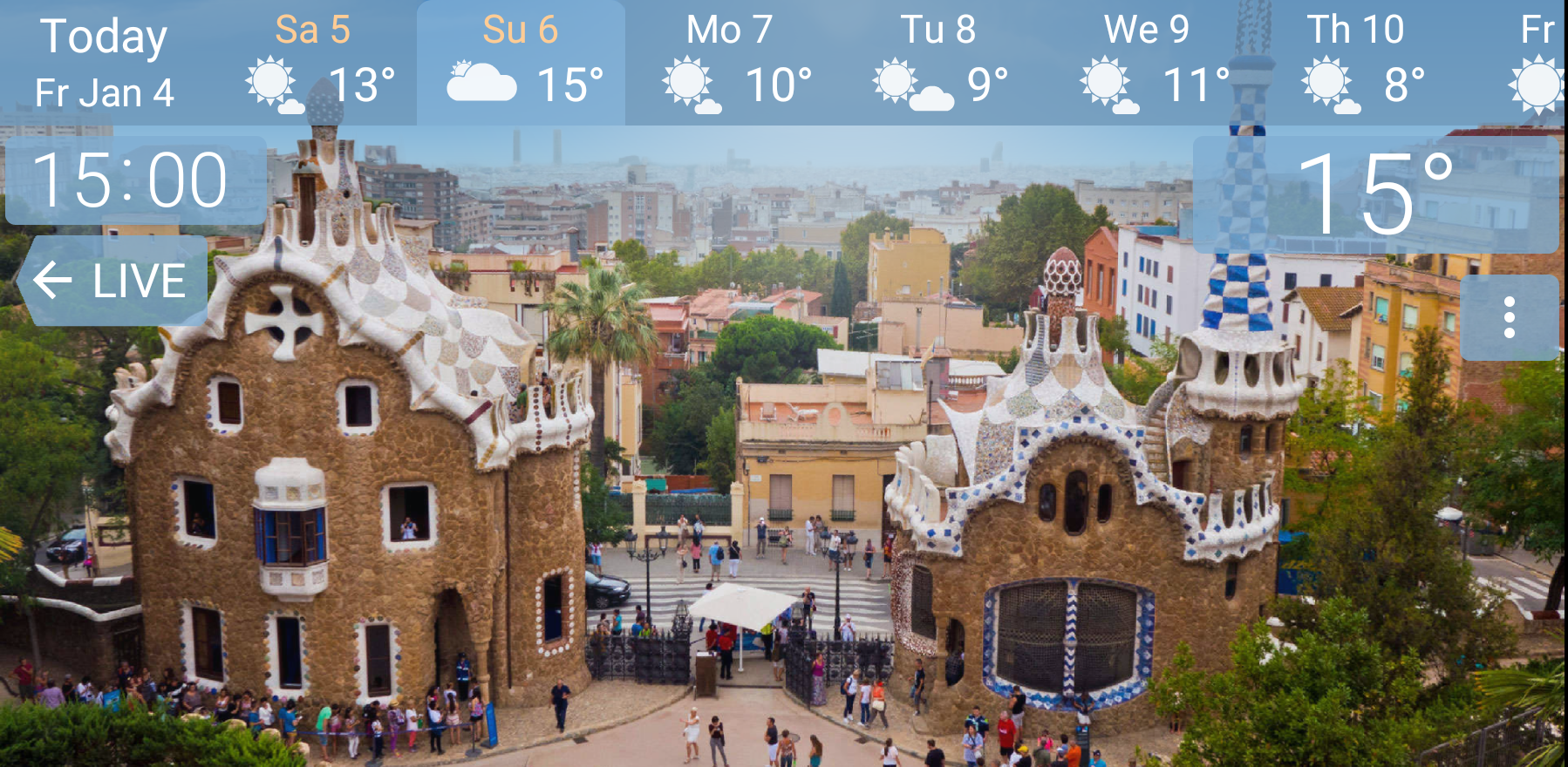Tap the 15° temperature panel

[x=1374, y=193]
